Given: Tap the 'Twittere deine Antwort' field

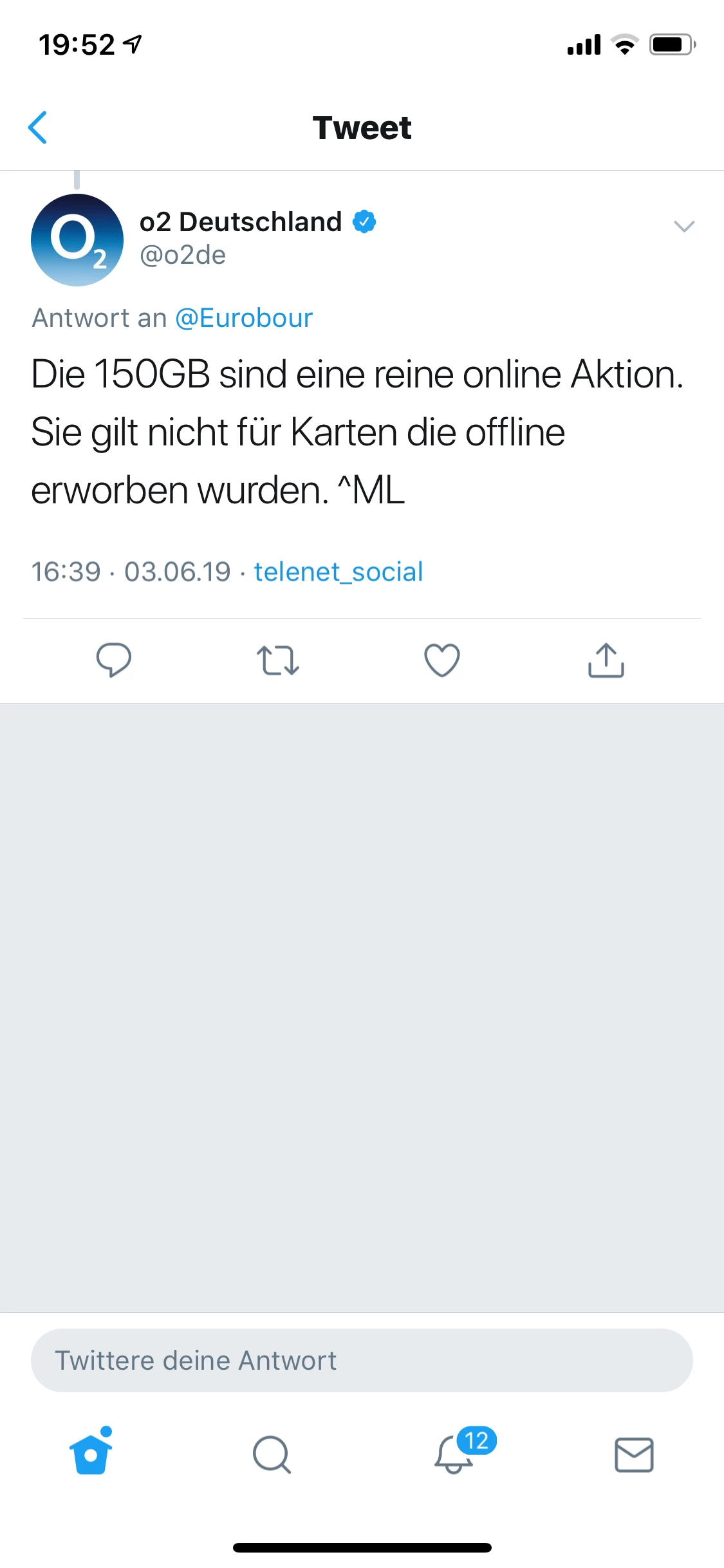Looking at the screenshot, I should tap(362, 1360).
